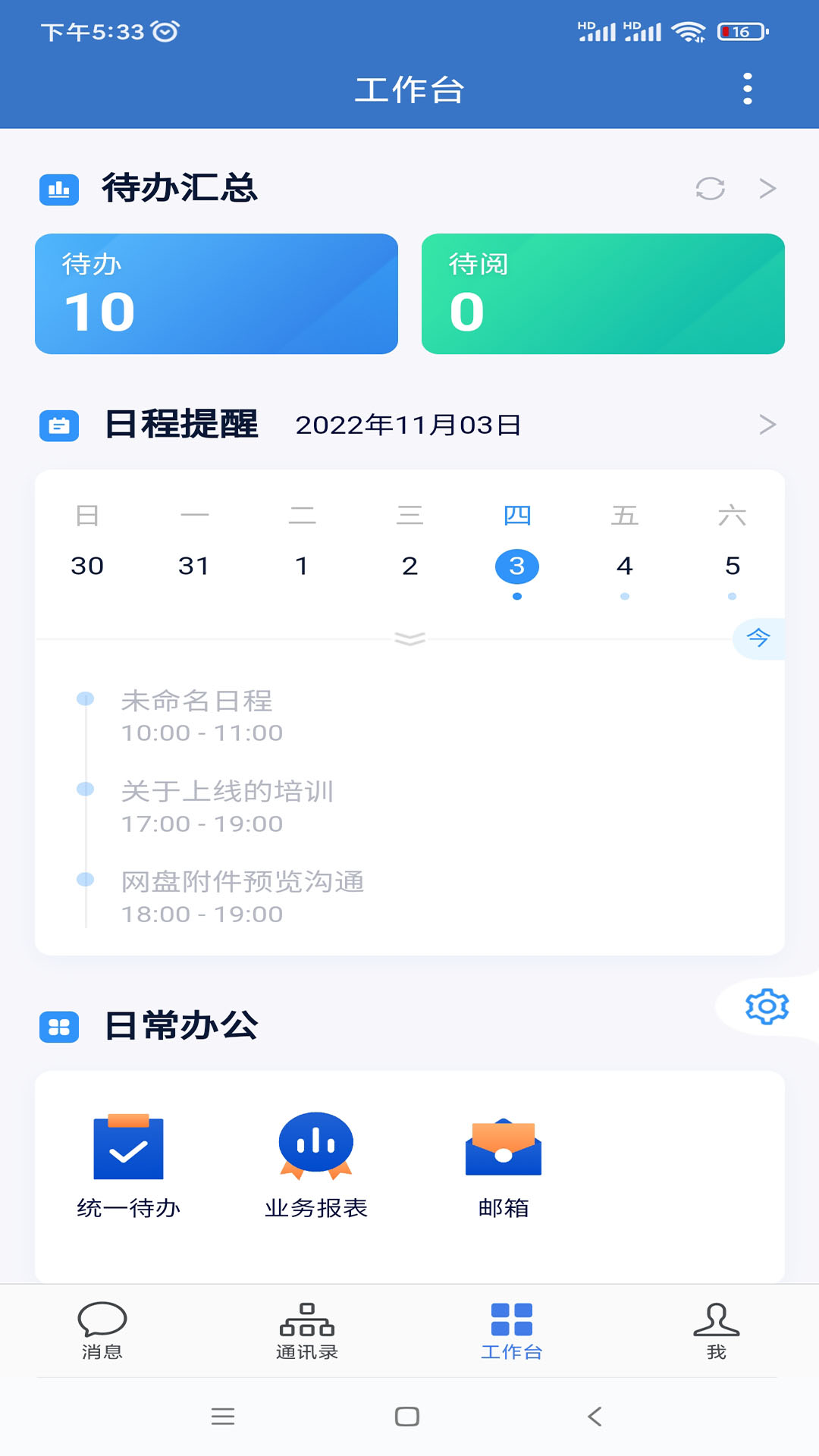Open the settings gear on the right edge
This screenshot has width=819, height=1456.
(x=767, y=1006)
